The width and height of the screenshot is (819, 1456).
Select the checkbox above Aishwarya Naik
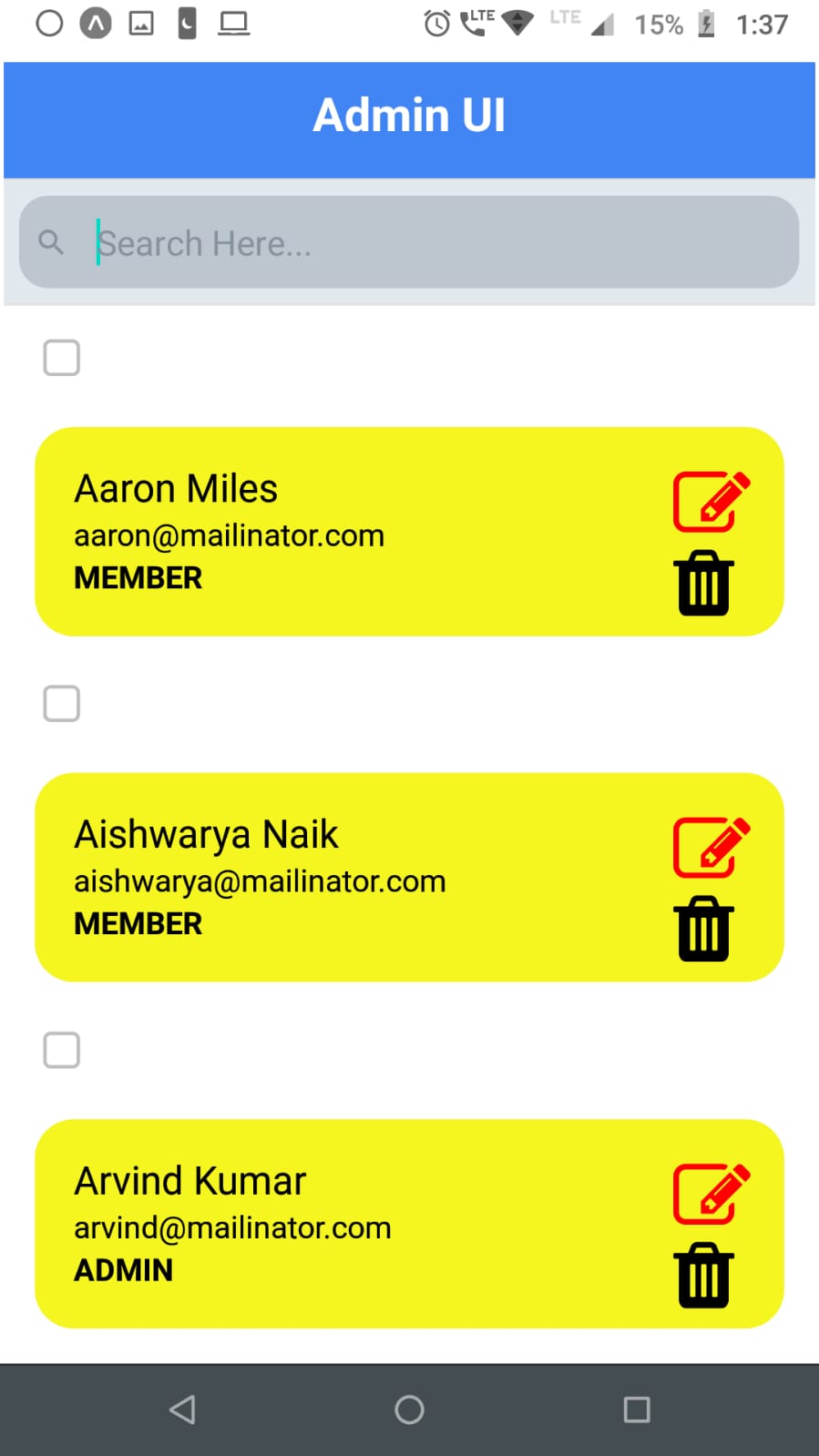coord(62,704)
